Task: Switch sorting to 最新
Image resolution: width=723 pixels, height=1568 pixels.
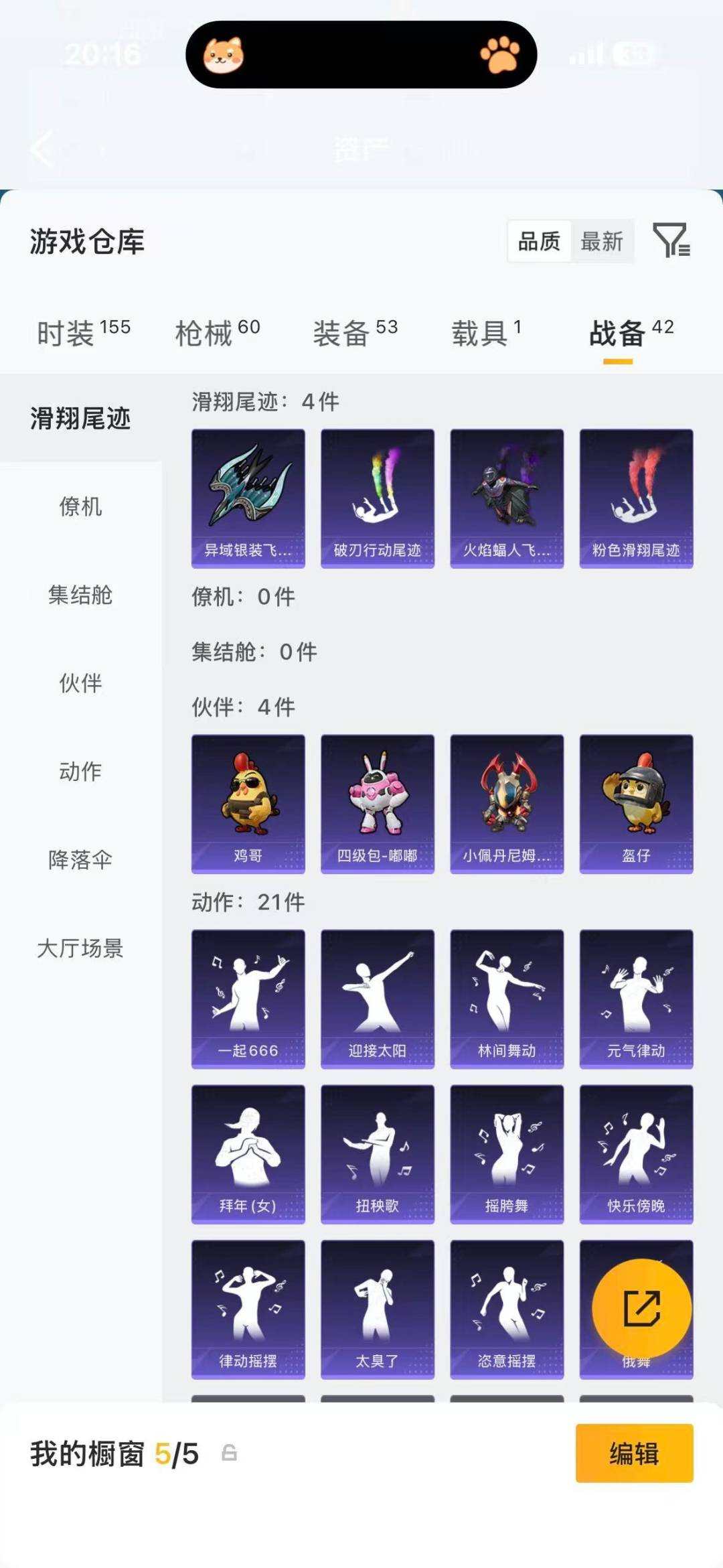Action: pyautogui.click(x=602, y=242)
